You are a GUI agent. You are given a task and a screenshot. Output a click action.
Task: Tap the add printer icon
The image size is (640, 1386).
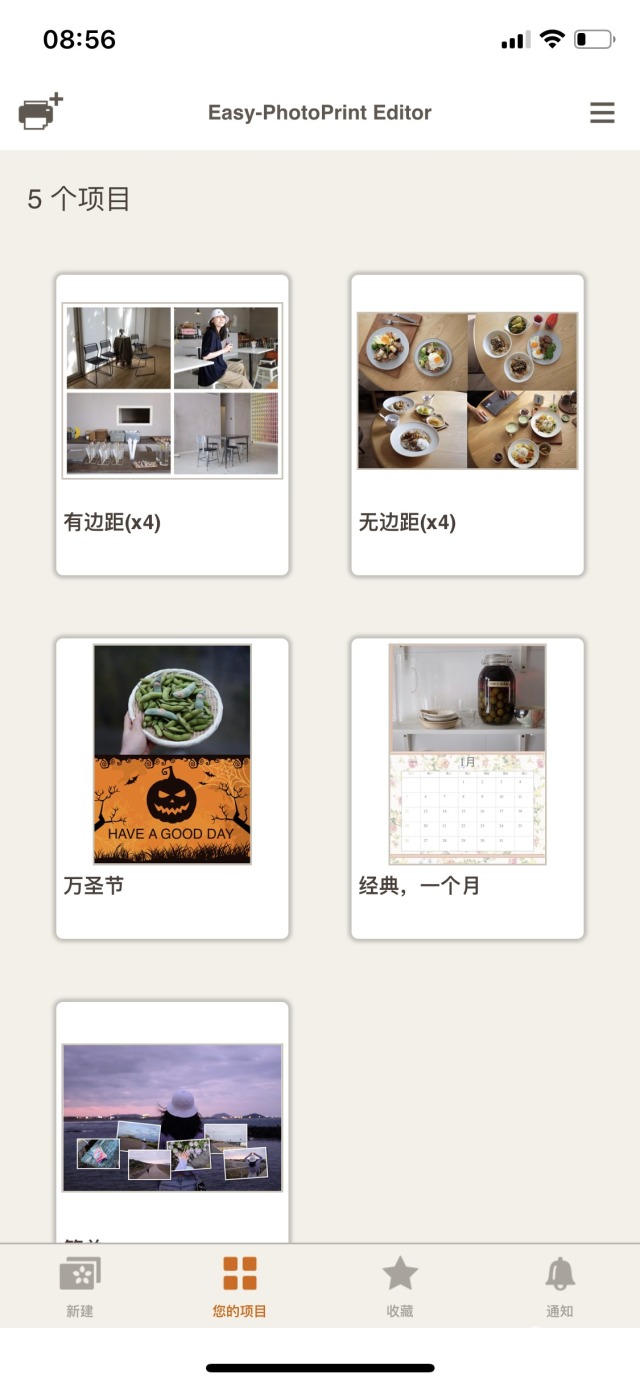[x=40, y=111]
